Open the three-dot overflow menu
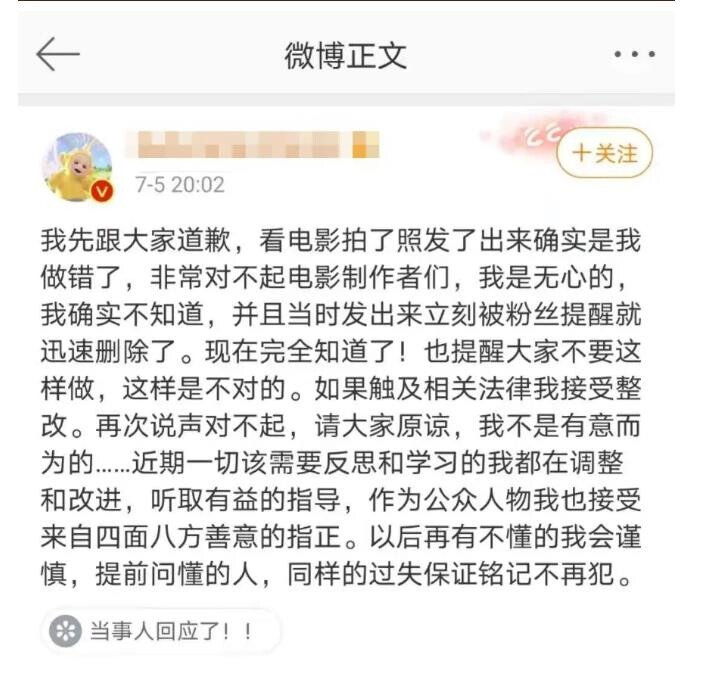The height and width of the screenshot is (697, 717). 634,55
